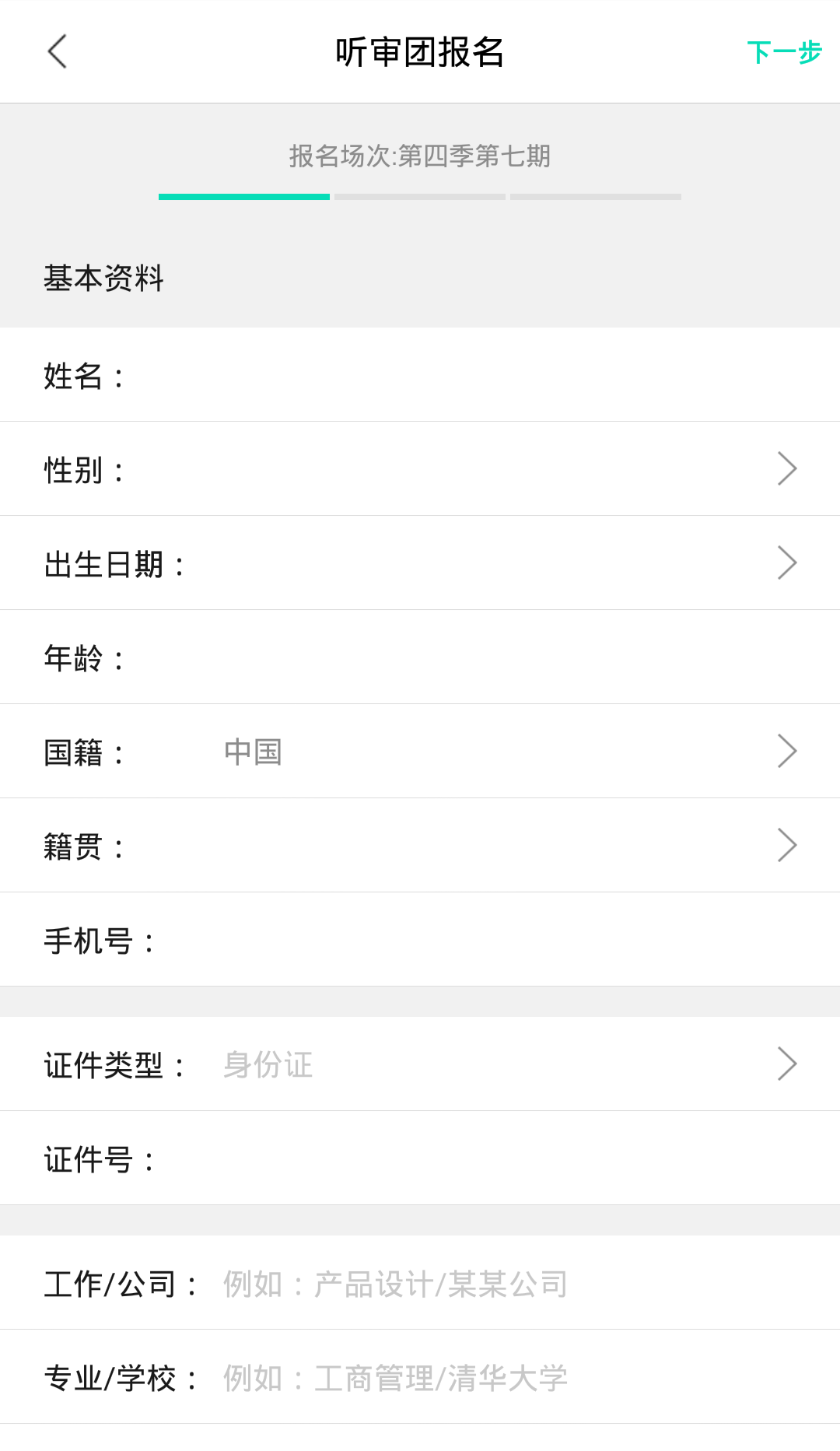Click the 报名场次:第四季第七期 session label
Screen dimensions: 840x1451
click(x=419, y=156)
